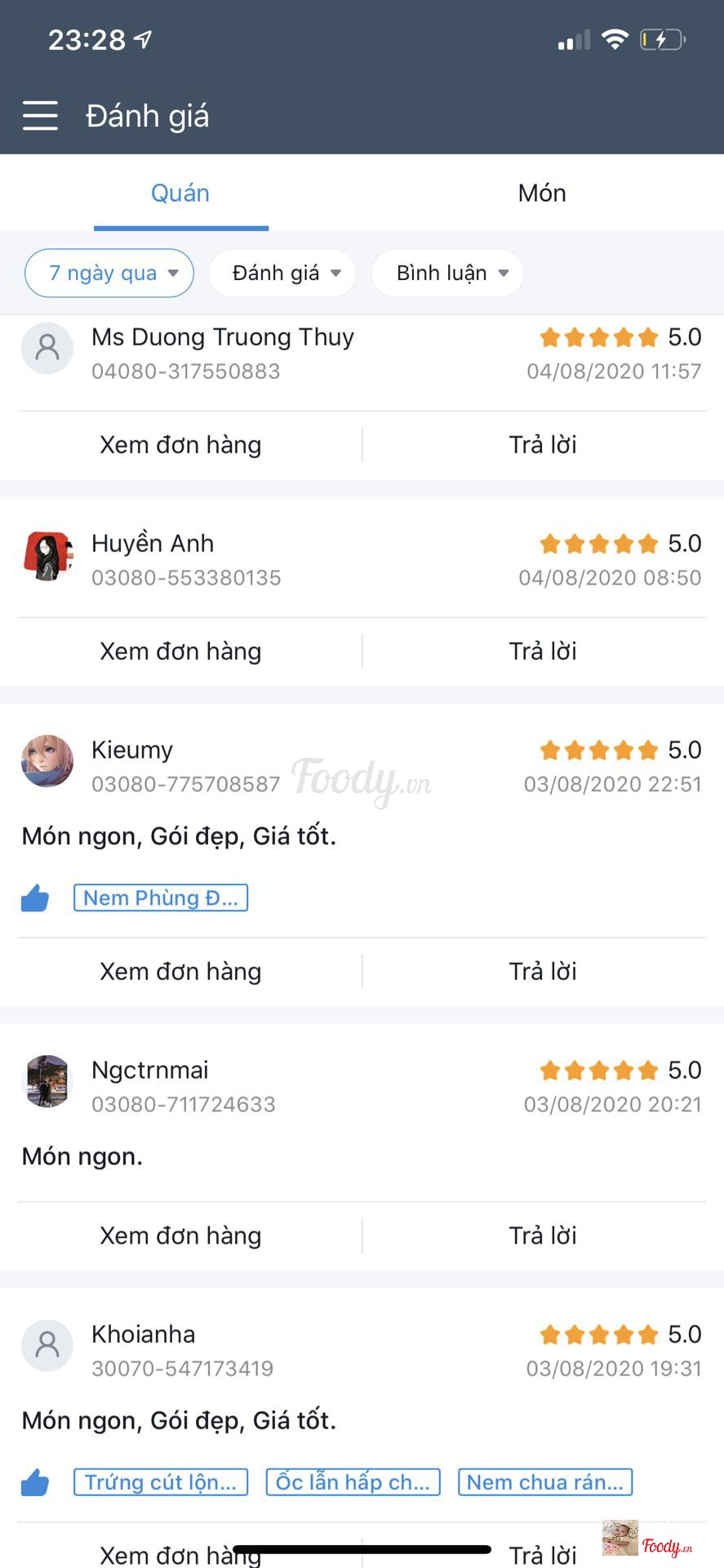Expand the 7 ngày qua dropdown
The width and height of the screenshot is (724, 1568).
(109, 273)
